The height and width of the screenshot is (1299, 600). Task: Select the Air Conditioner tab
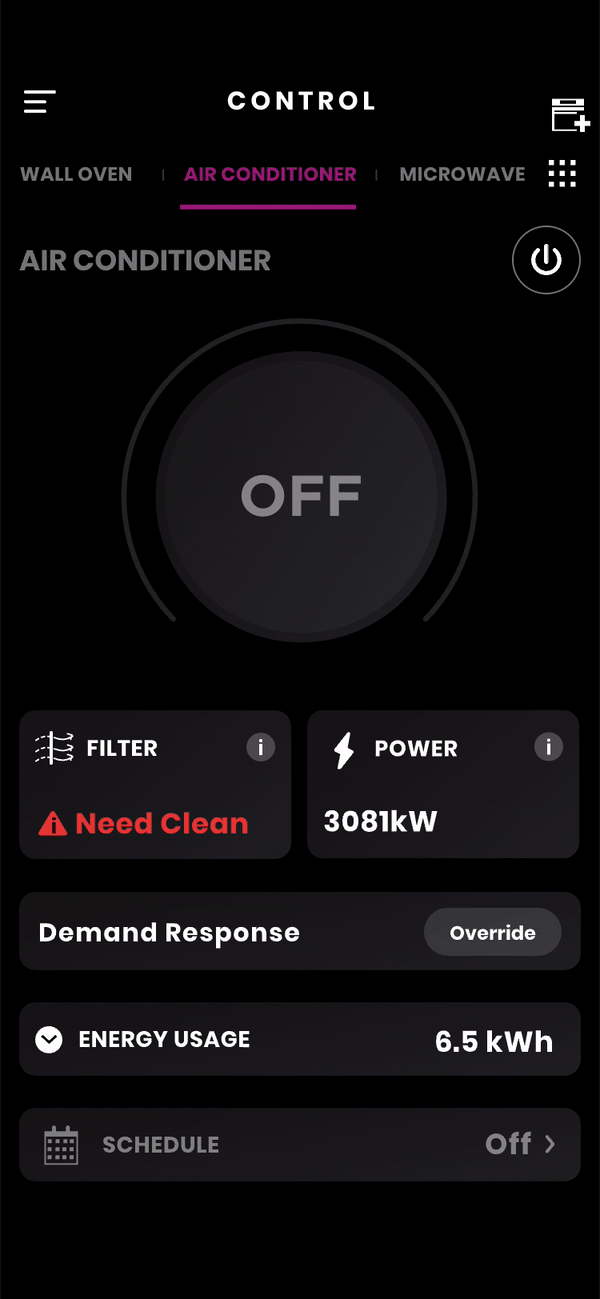click(x=270, y=174)
